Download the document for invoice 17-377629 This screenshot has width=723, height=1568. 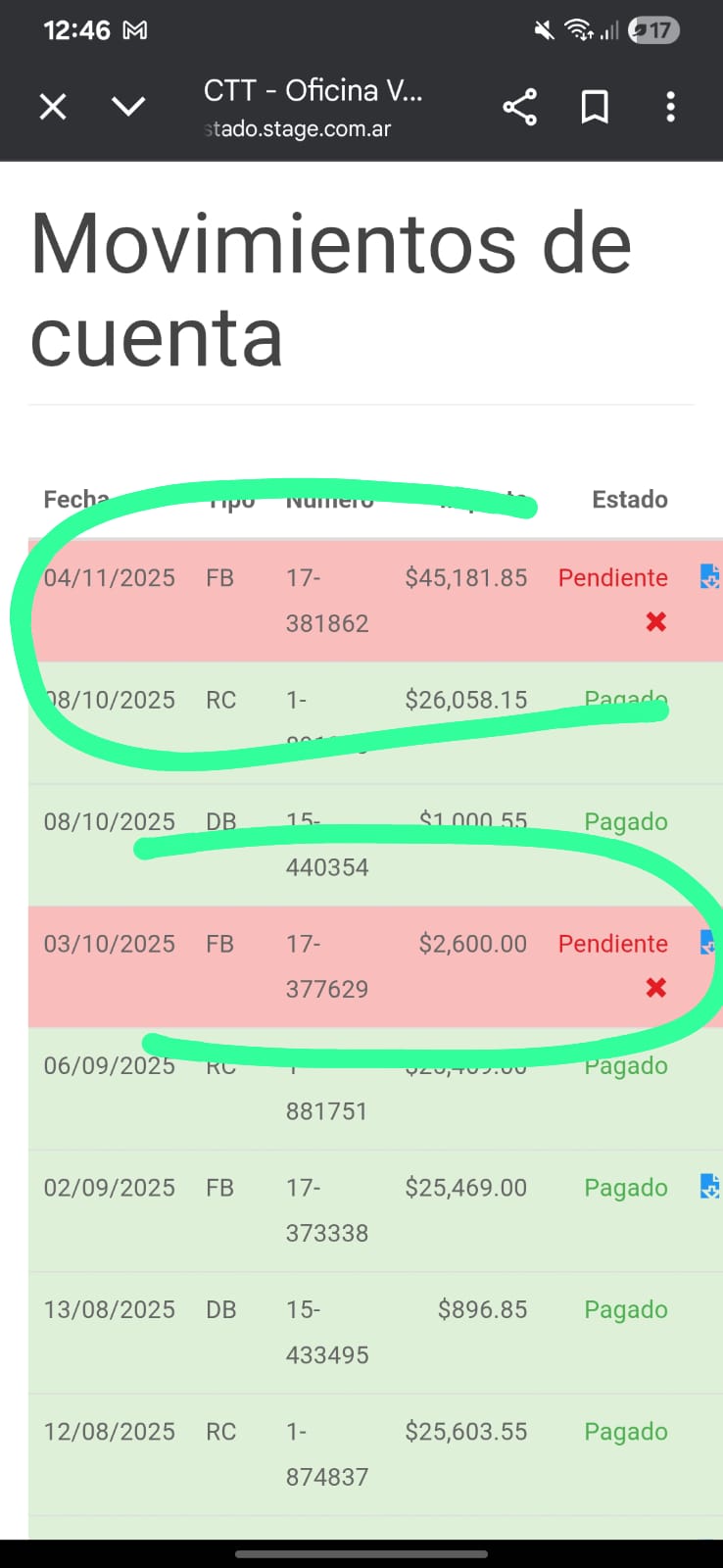(x=709, y=943)
